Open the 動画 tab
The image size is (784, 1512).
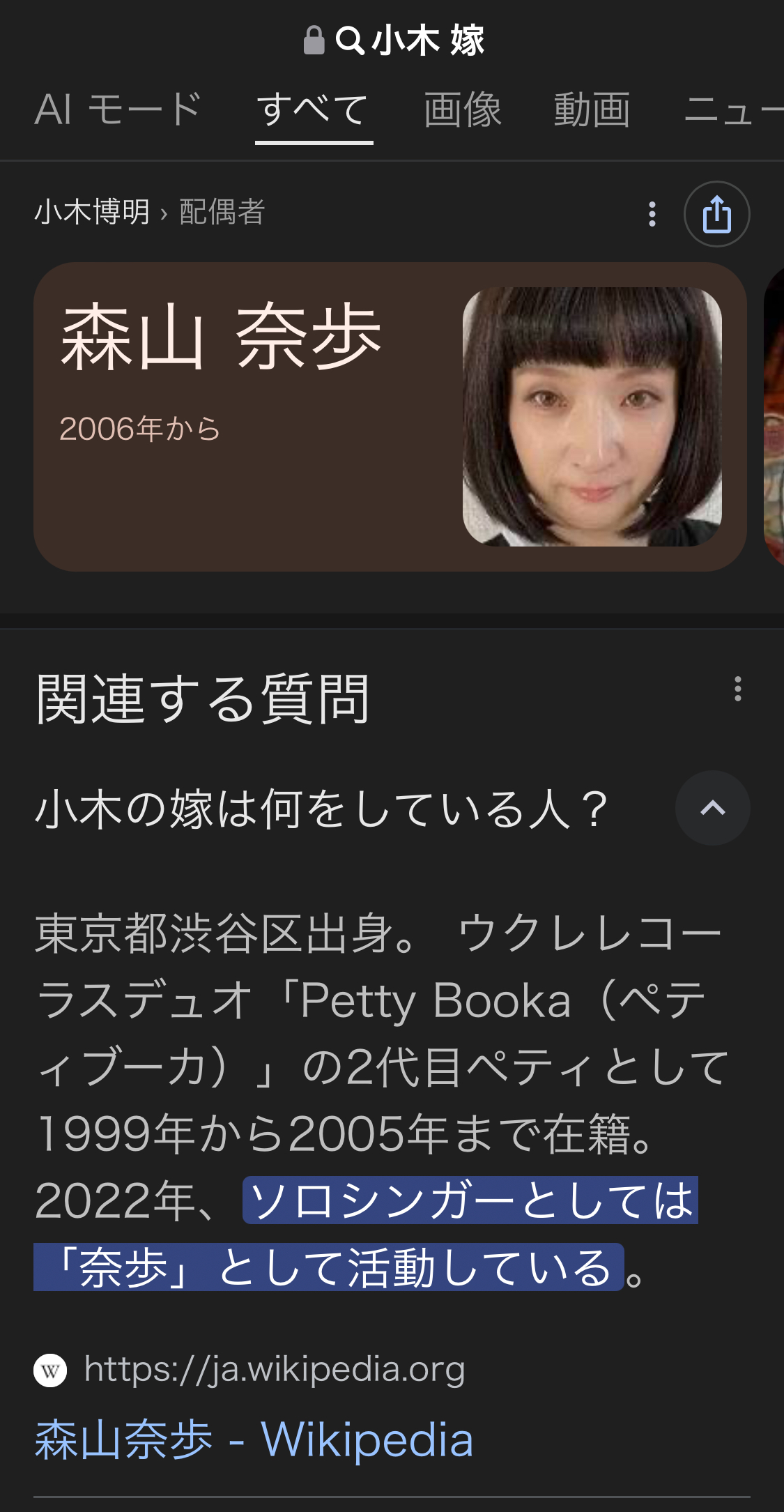click(x=592, y=110)
